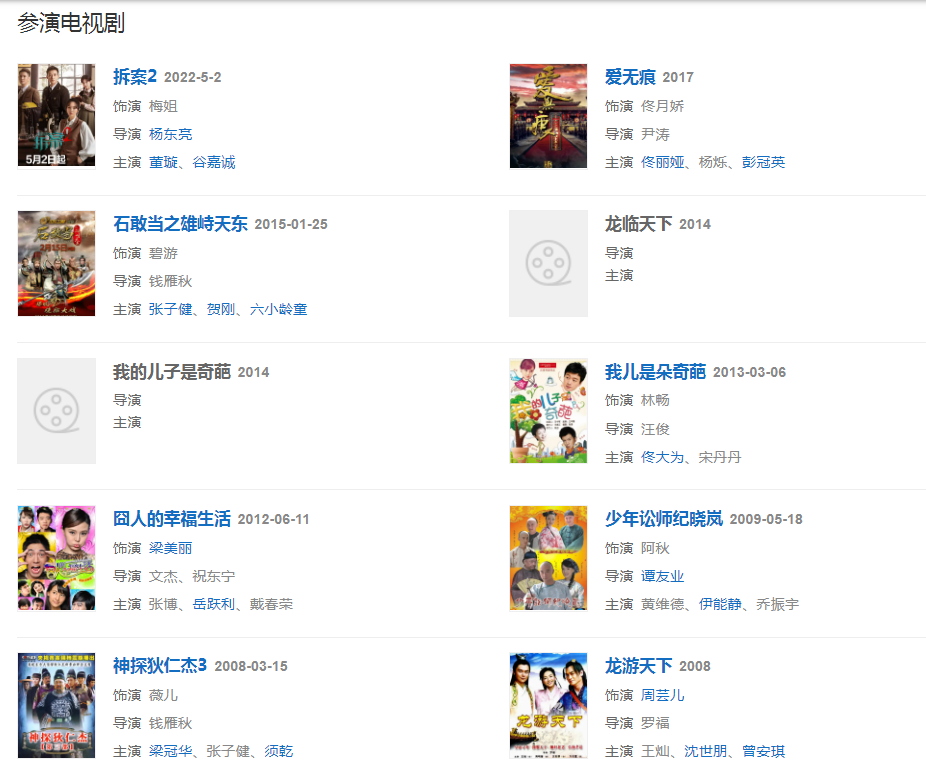View director 杨东亮's page
Image resolution: width=926 pixels, height=781 pixels.
pos(170,134)
